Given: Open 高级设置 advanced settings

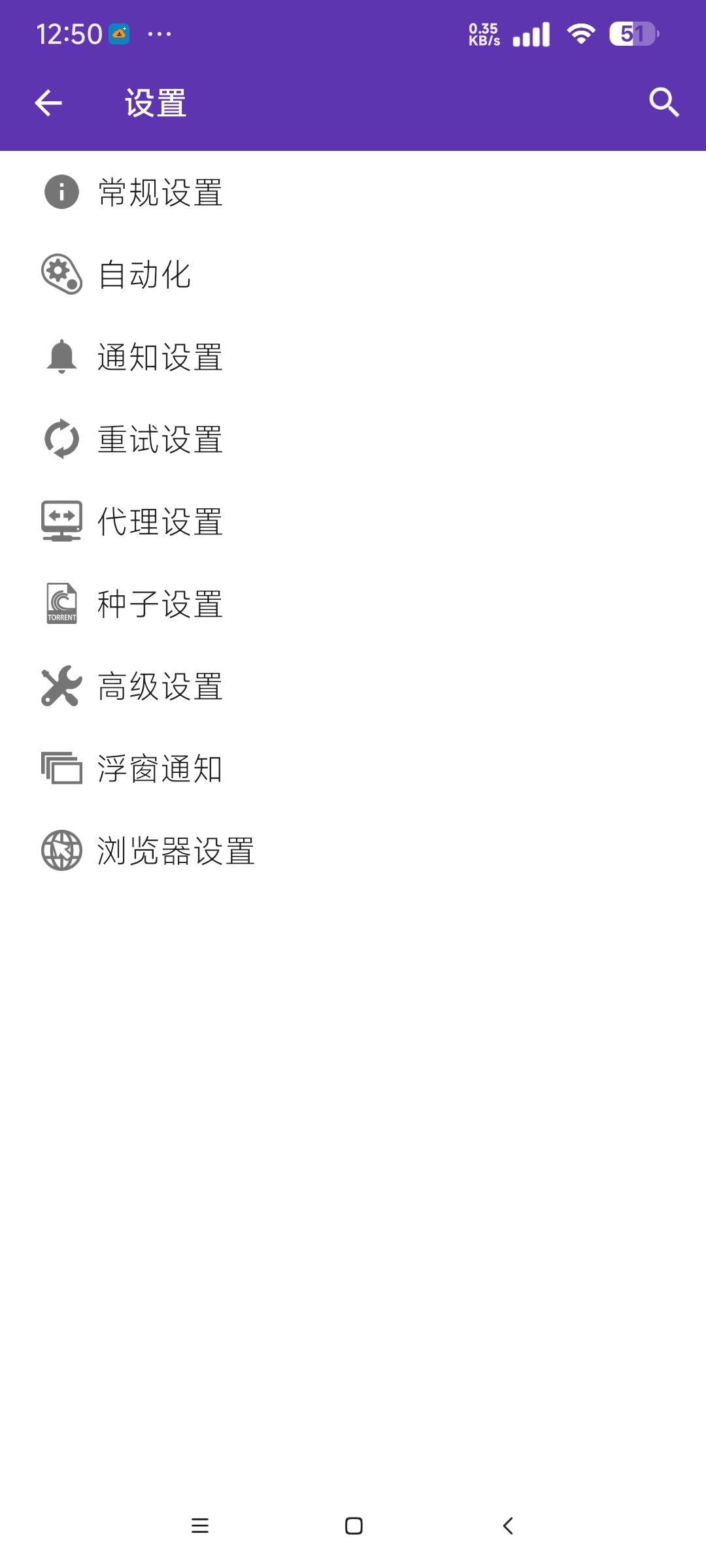Looking at the screenshot, I should (x=160, y=687).
